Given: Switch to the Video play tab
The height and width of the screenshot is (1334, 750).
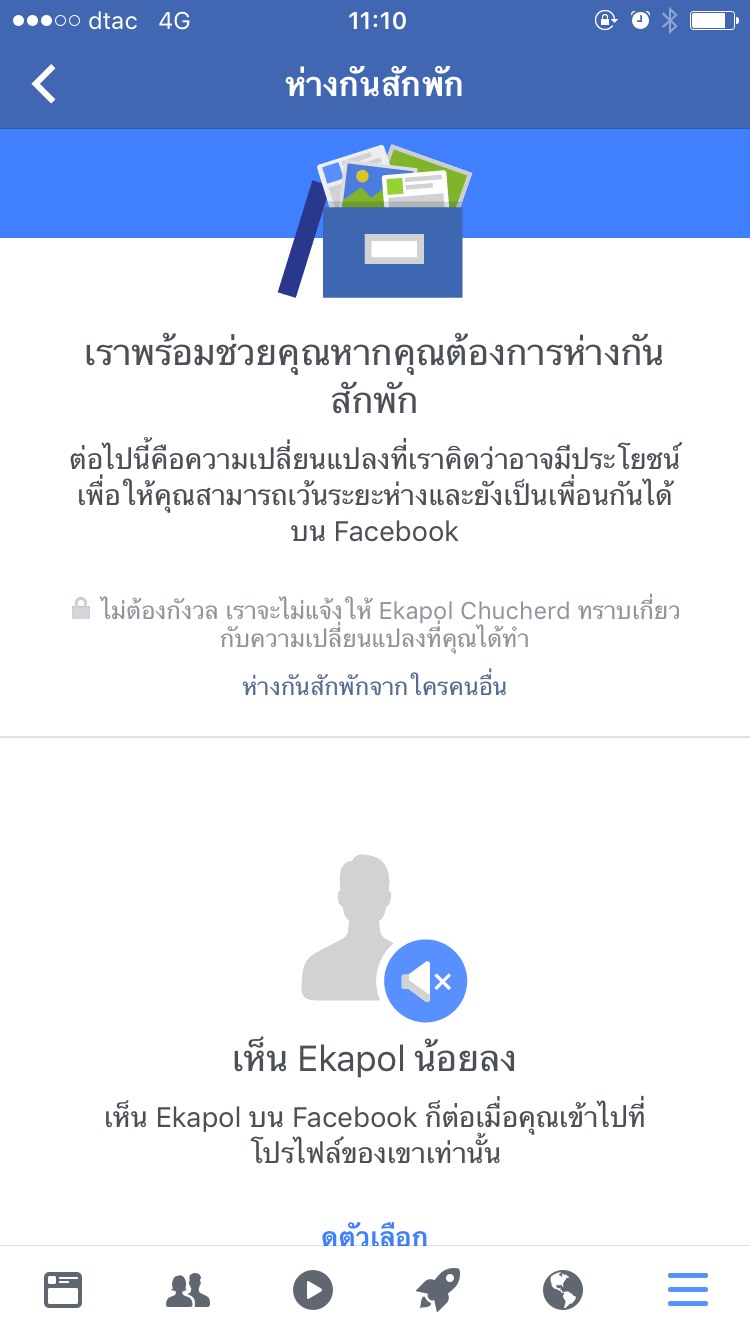Looking at the screenshot, I should click(x=313, y=1290).
